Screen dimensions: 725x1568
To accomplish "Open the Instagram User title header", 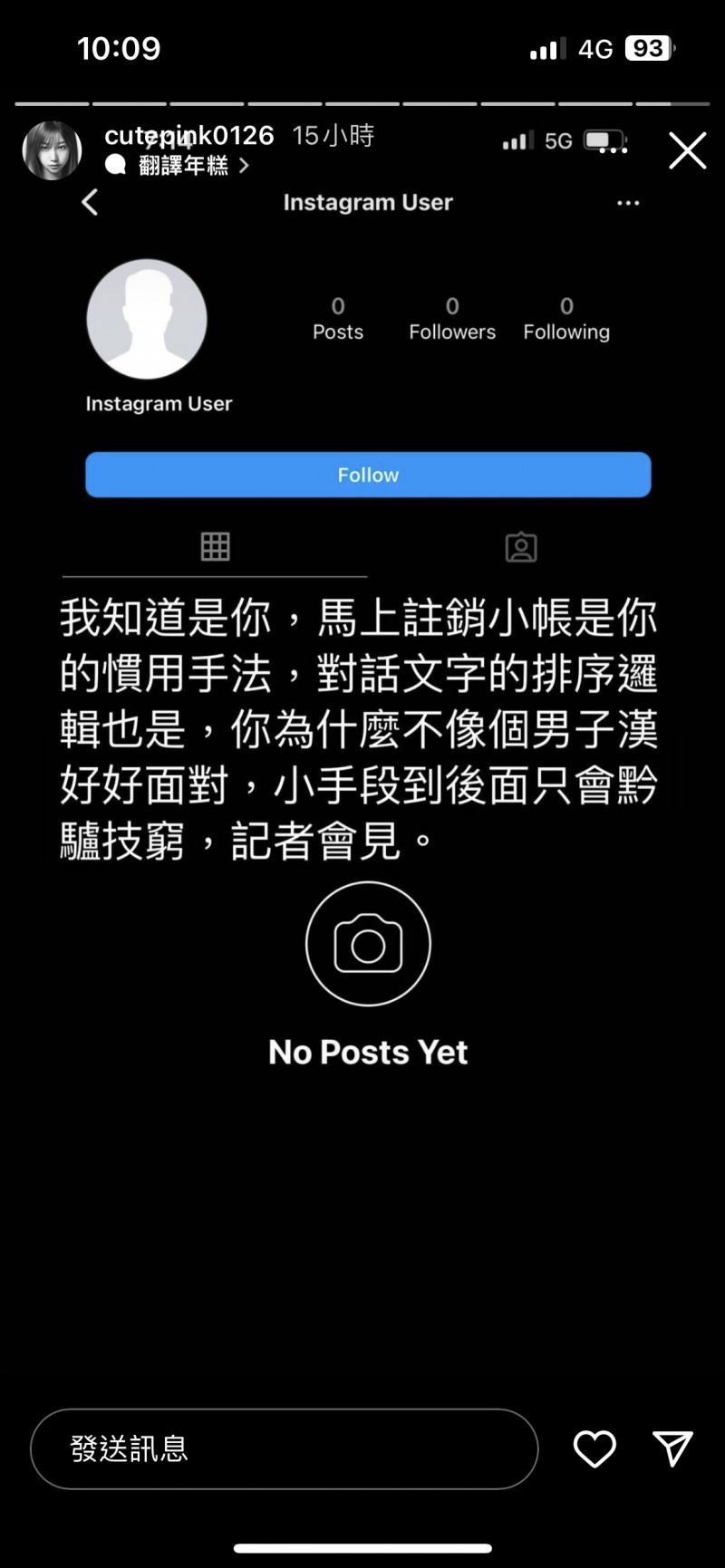I will [x=368, y=202].
